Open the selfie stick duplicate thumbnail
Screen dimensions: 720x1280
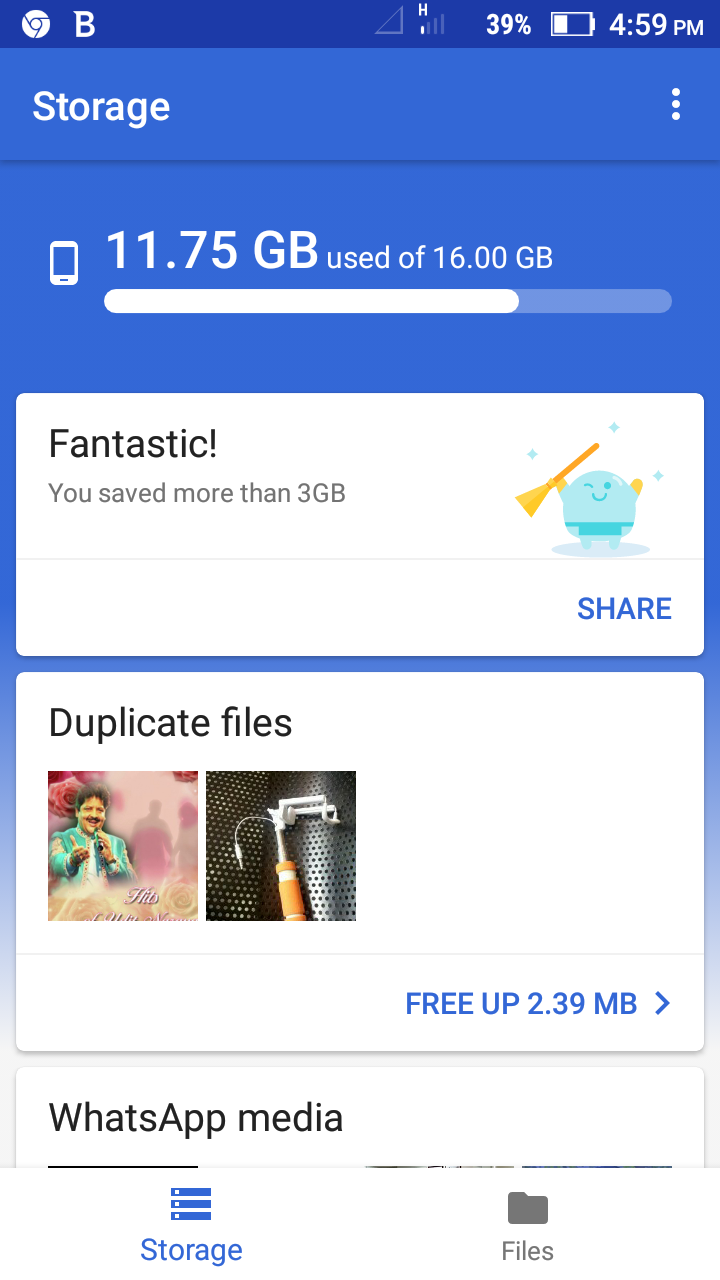(281, 846)
